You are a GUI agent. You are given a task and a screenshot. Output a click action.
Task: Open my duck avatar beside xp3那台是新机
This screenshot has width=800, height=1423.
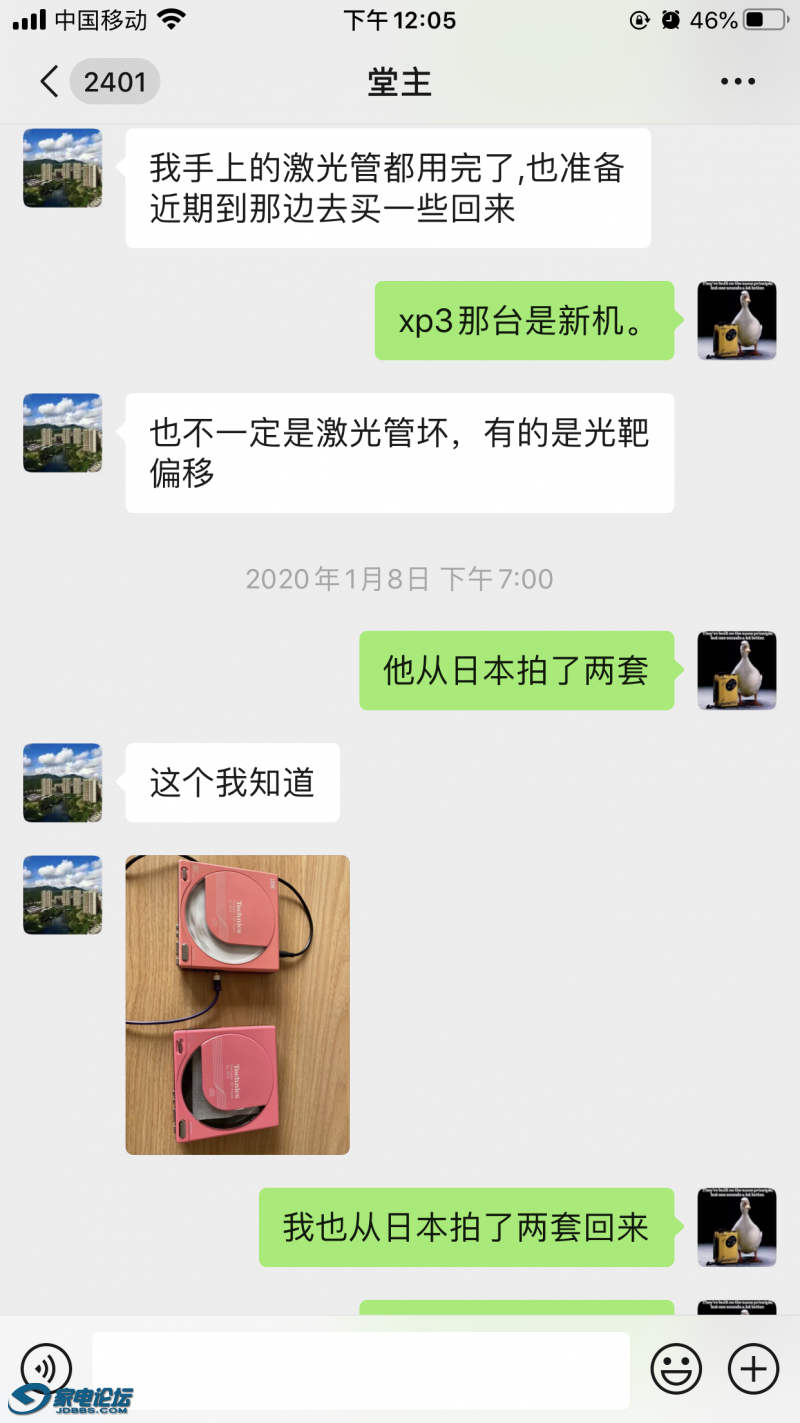click(x=736, y=320)
